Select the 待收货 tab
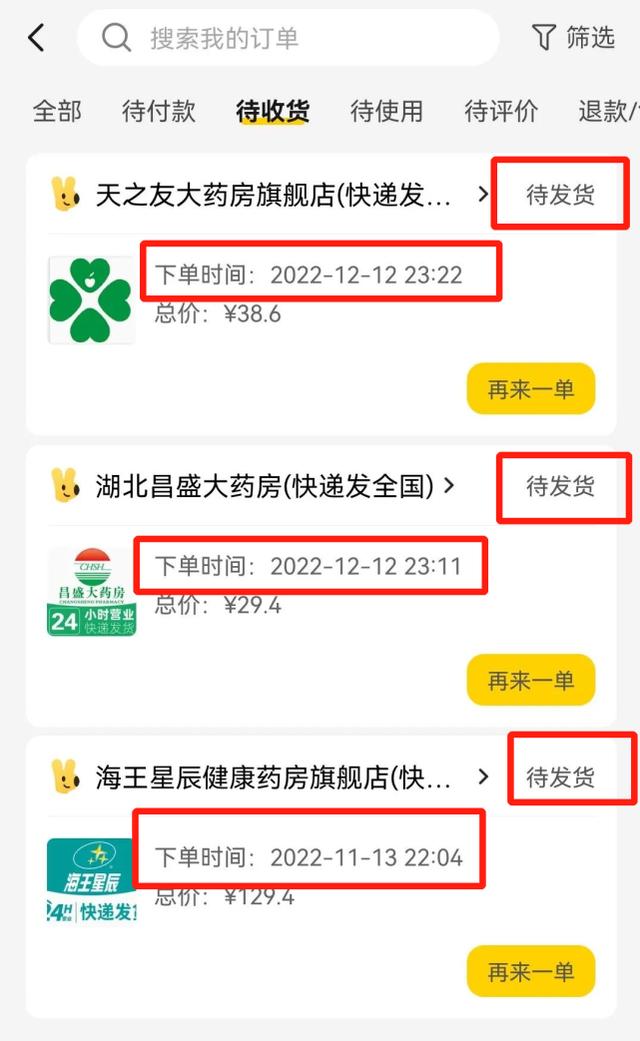 [x=272, y=111]
